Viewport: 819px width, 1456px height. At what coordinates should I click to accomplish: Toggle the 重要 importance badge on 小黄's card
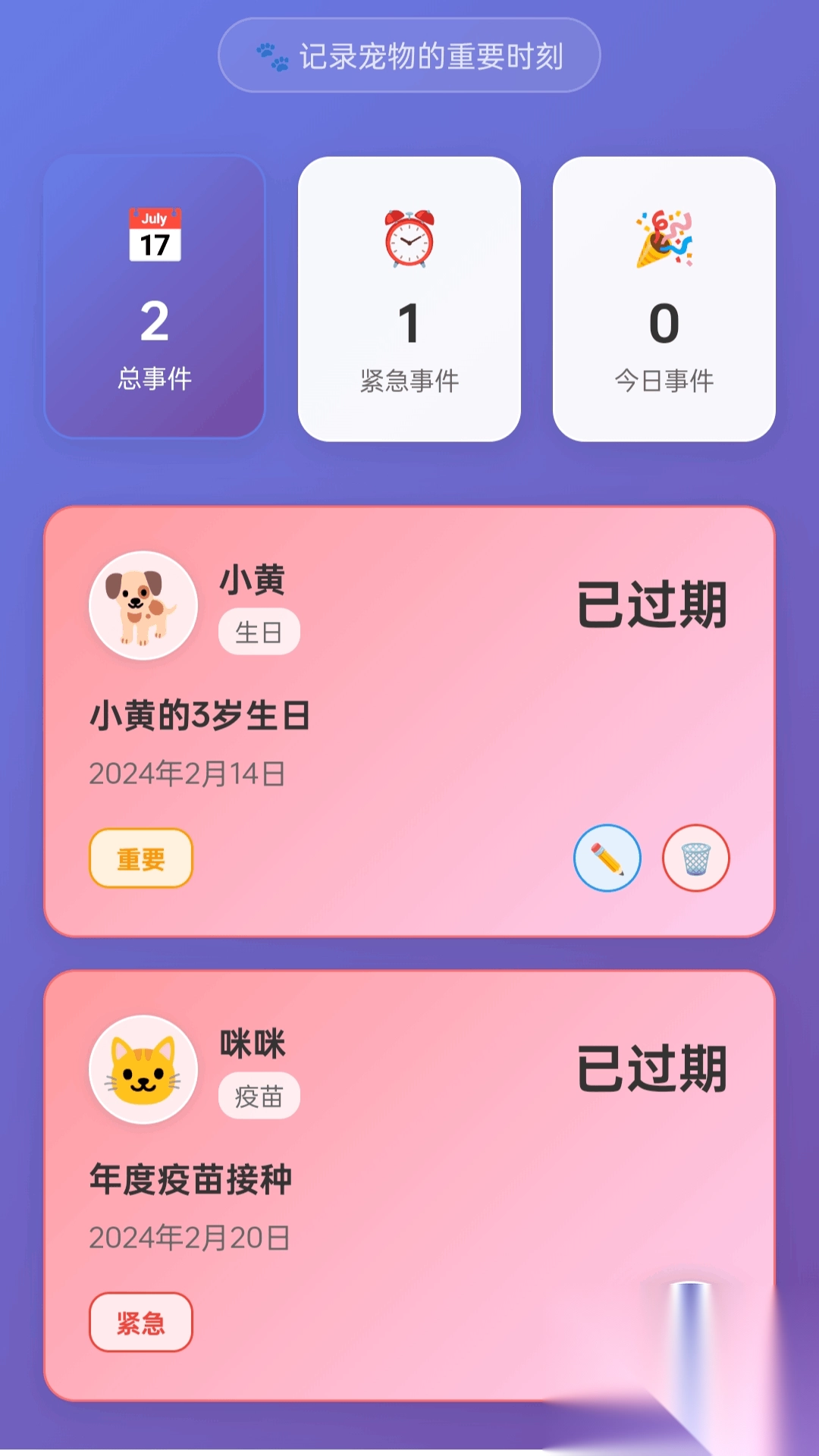coord(141,857)
